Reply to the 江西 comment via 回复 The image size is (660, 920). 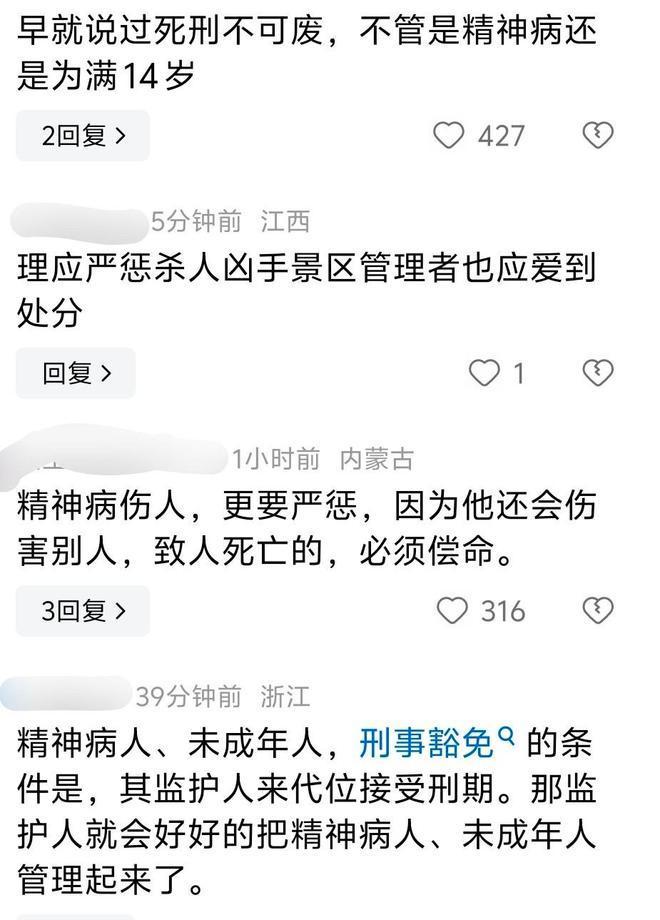76,373
